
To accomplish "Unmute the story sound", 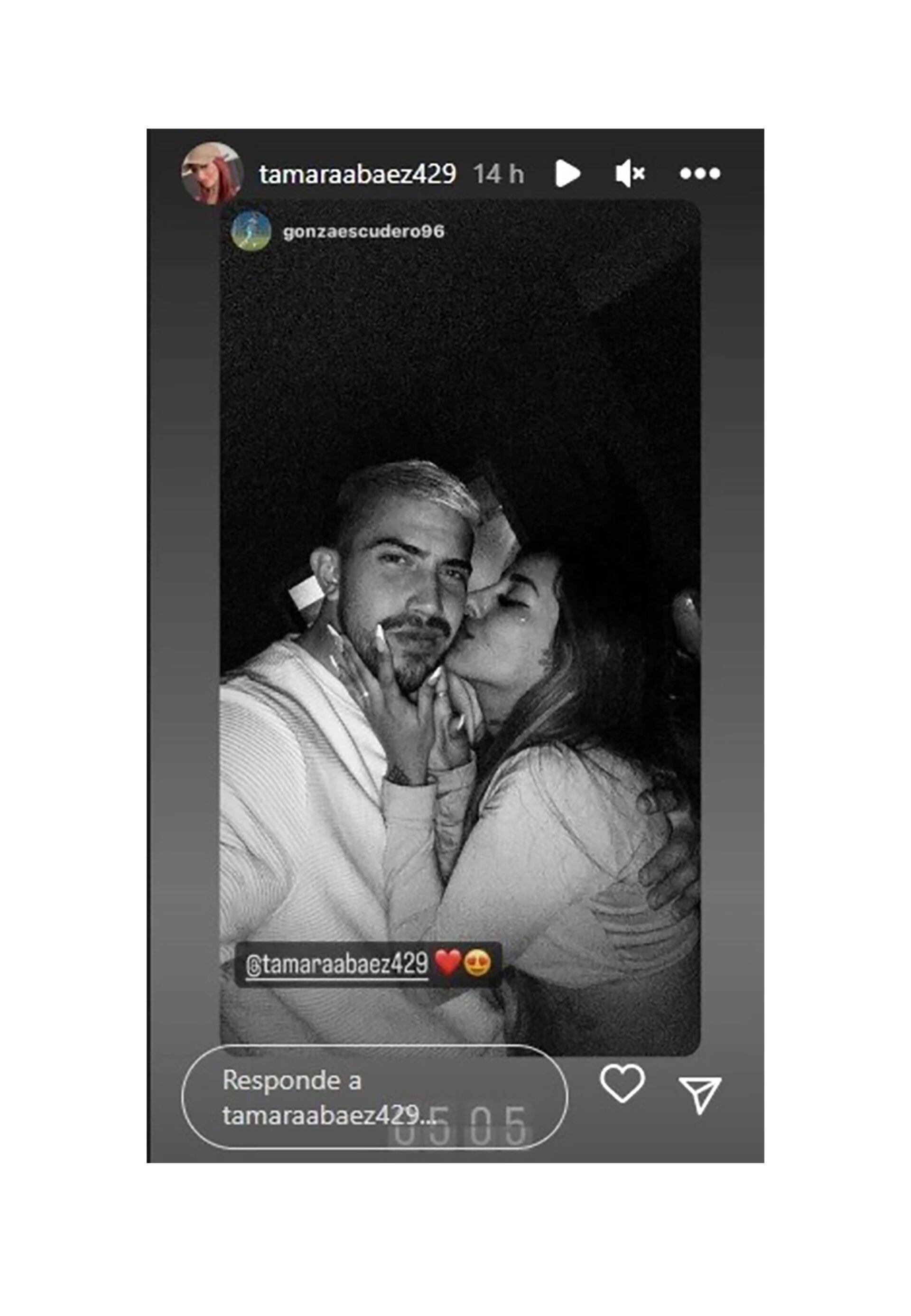I will (x=630, y=173).
